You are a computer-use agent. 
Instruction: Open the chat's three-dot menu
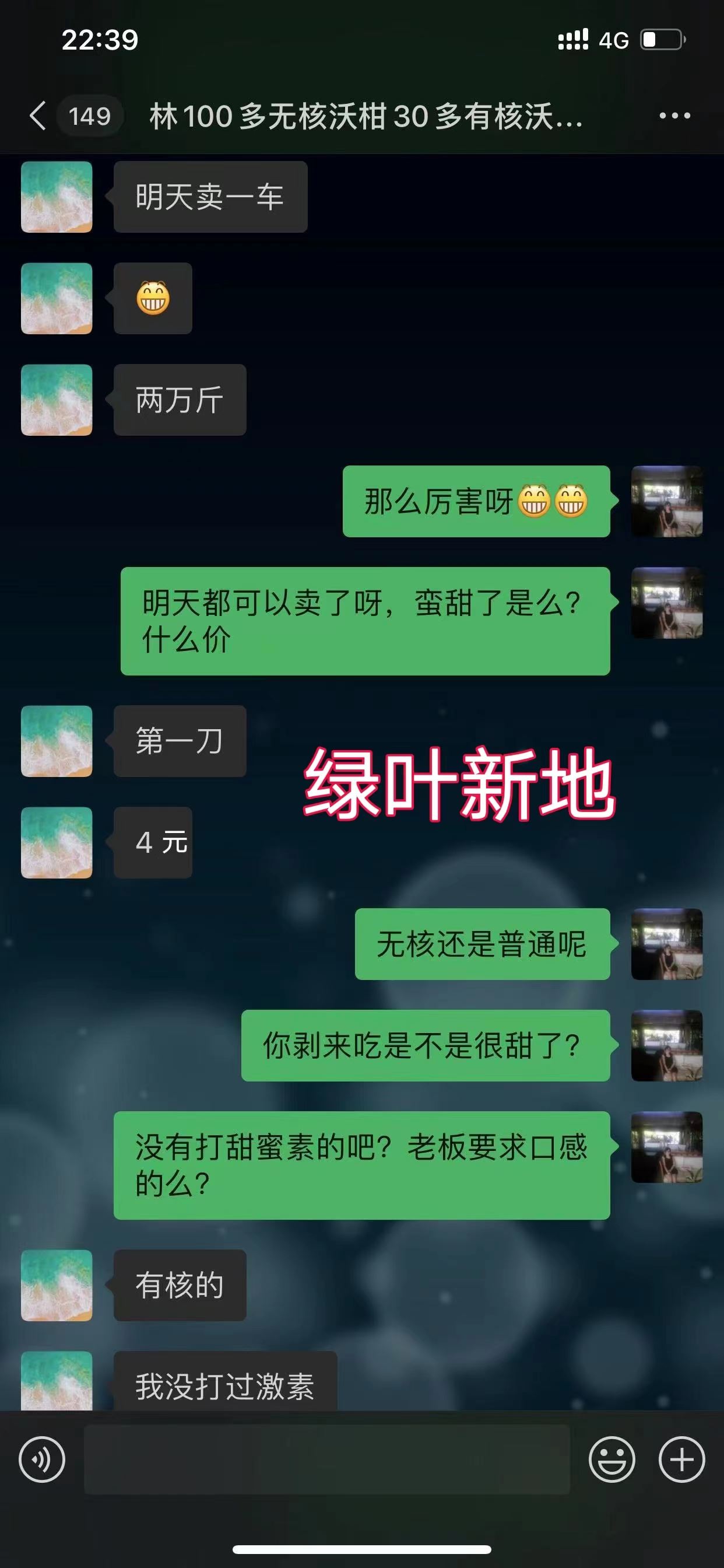674,116
